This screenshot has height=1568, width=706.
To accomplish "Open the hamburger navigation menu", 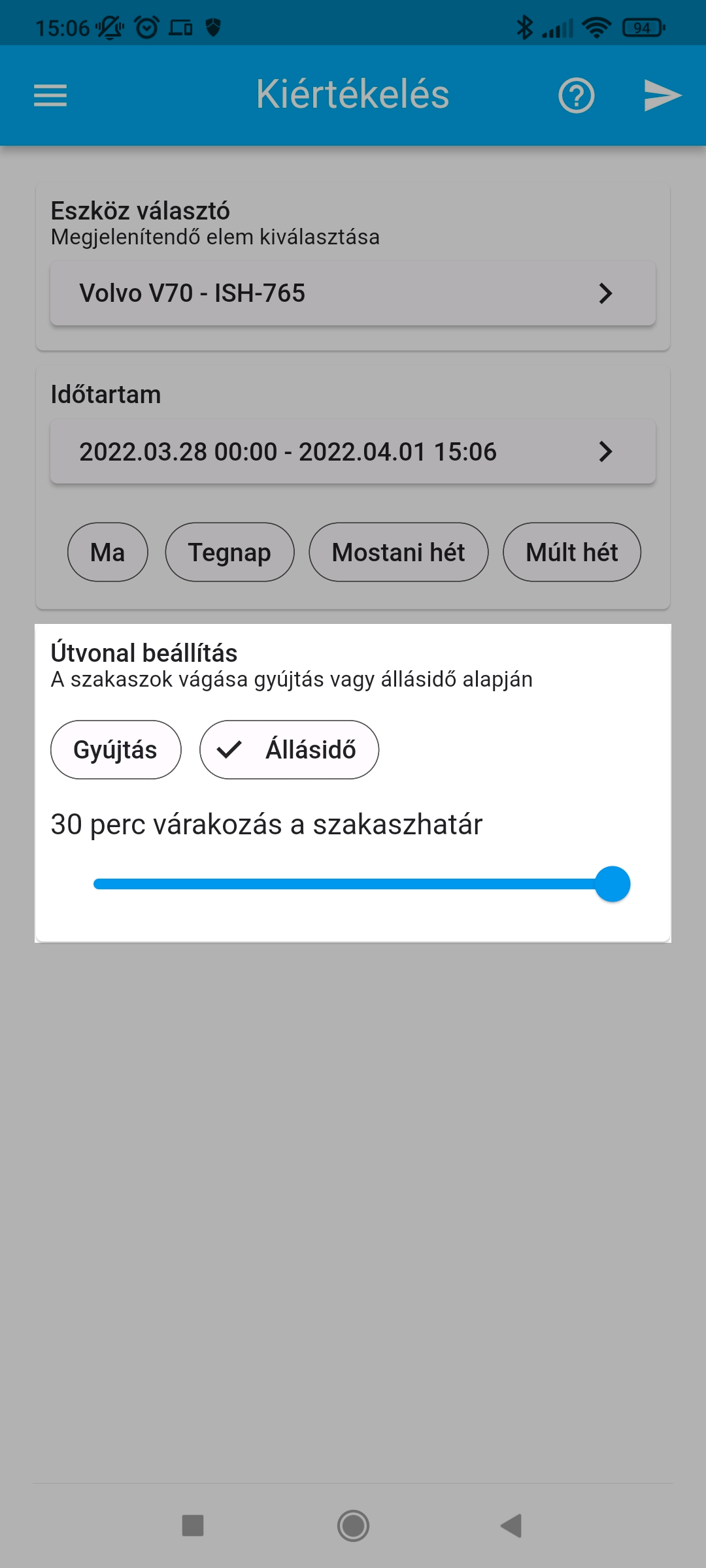I will tap(50, 95).
